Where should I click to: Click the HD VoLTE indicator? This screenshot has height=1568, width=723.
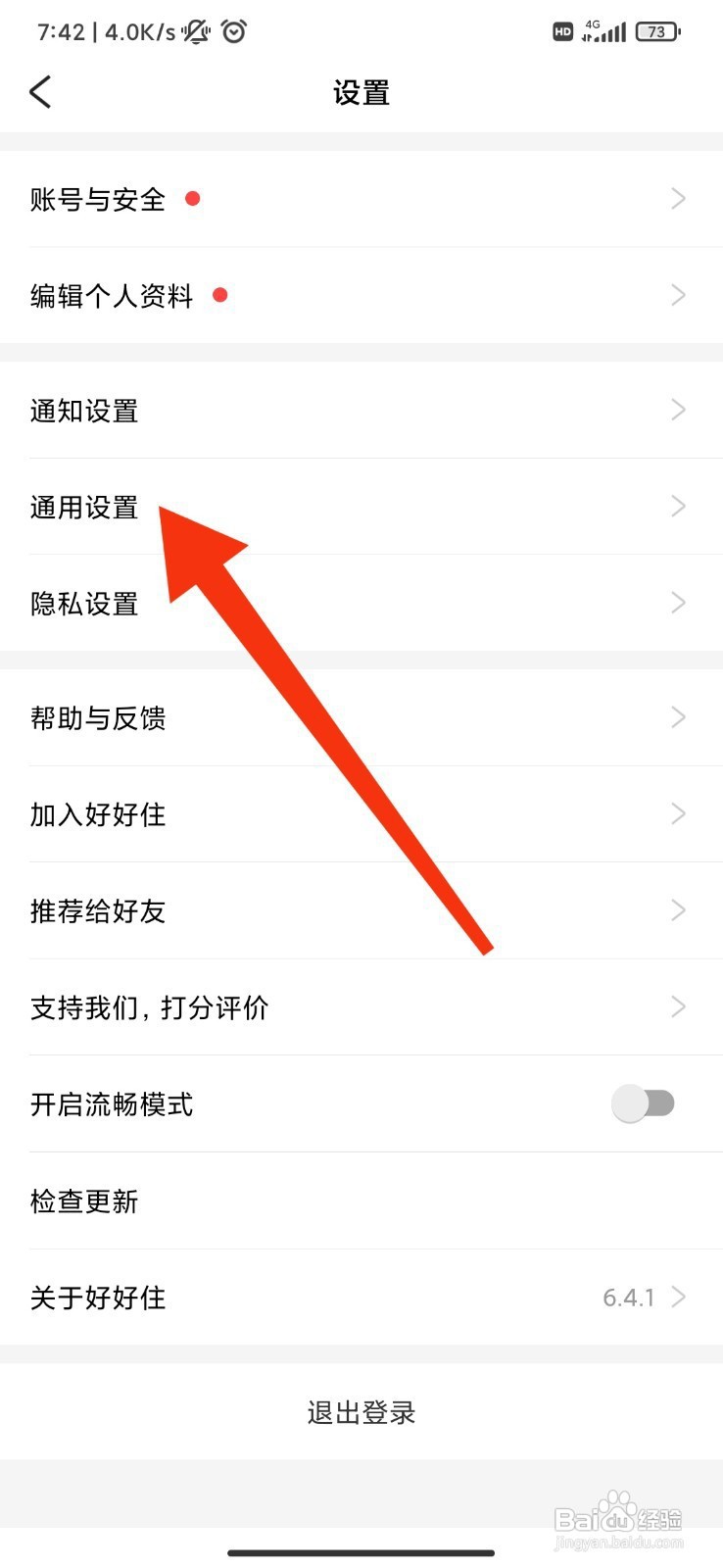click(x=561, y=31)
